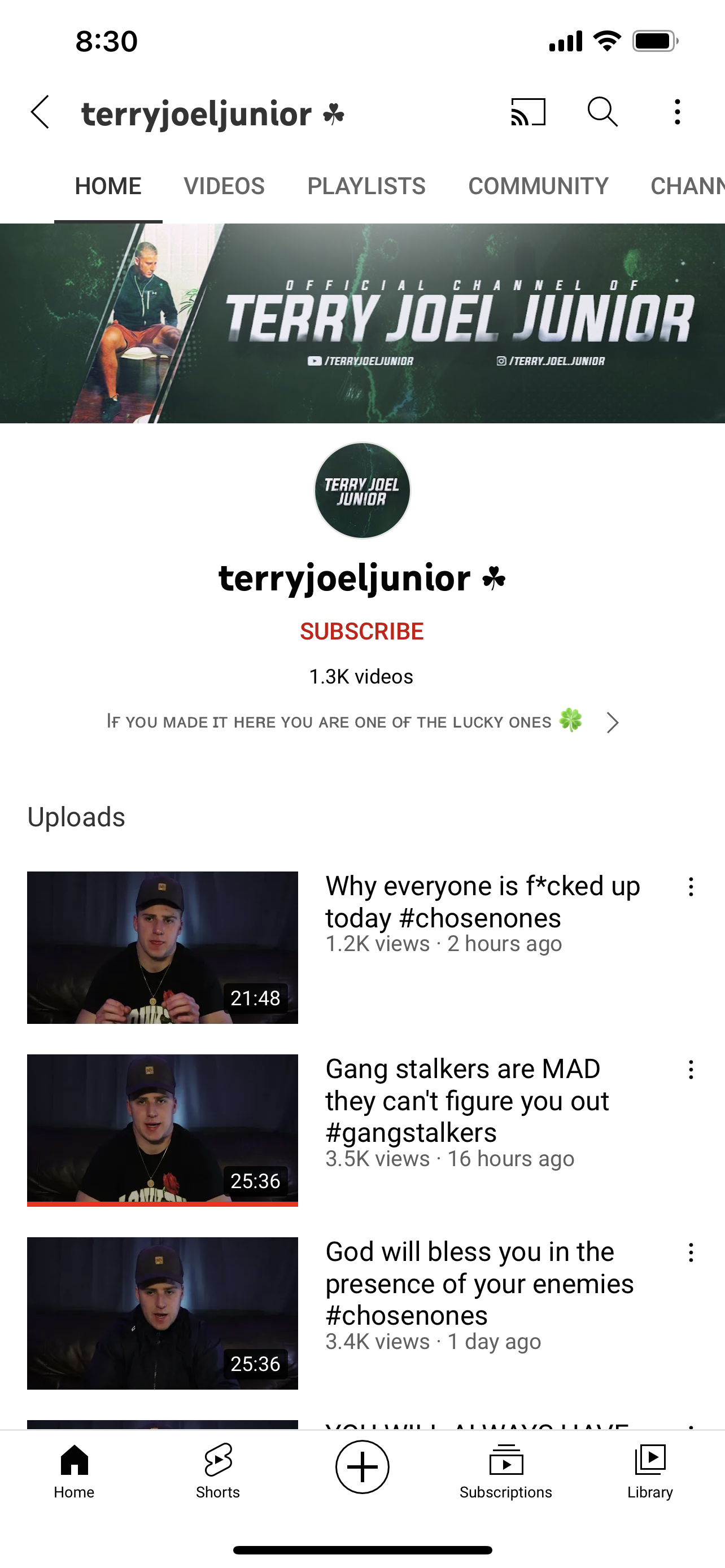Open options for "Why everyone is f*cked up today"
The width and height of the screenshot is (725, 1568).
point(691,887)
